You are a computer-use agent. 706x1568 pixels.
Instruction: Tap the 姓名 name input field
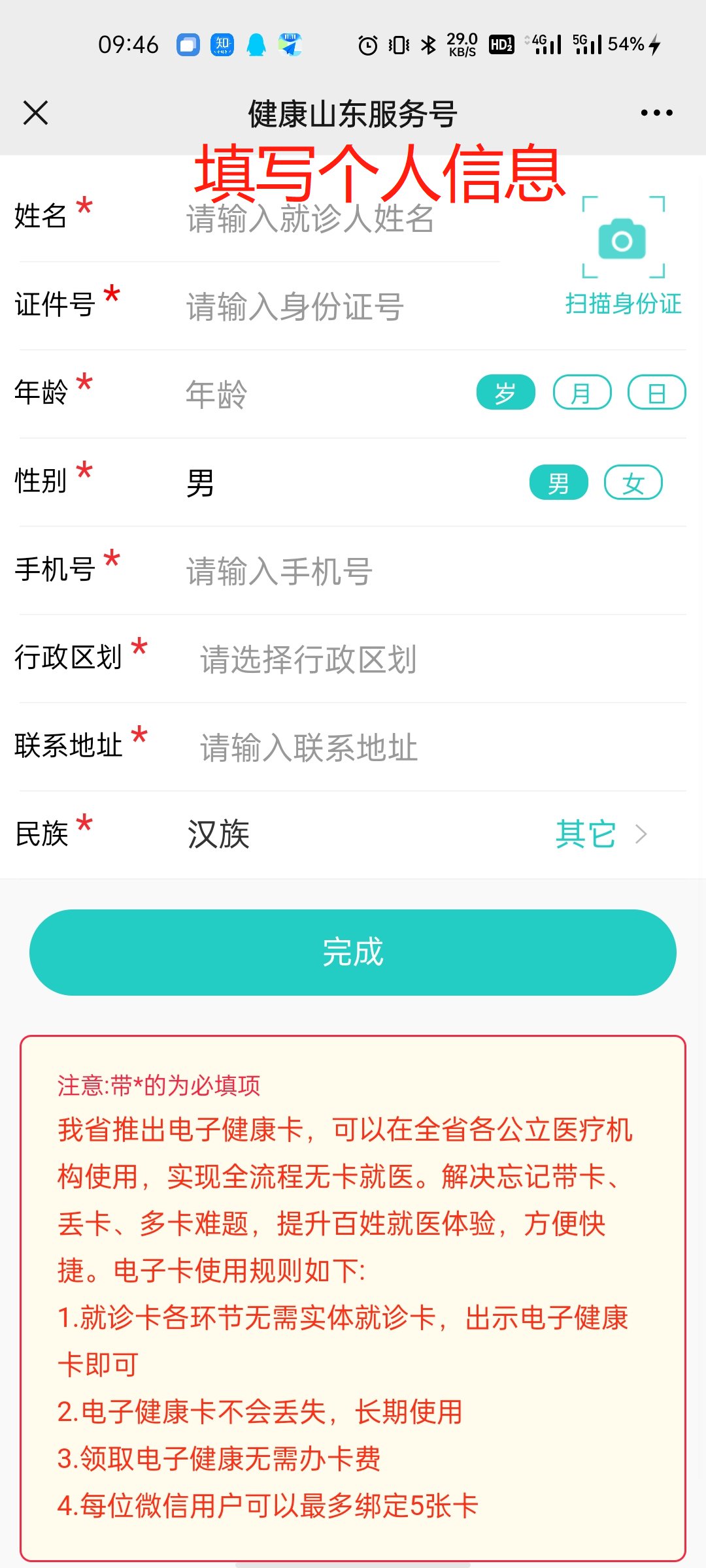(340, 218)
